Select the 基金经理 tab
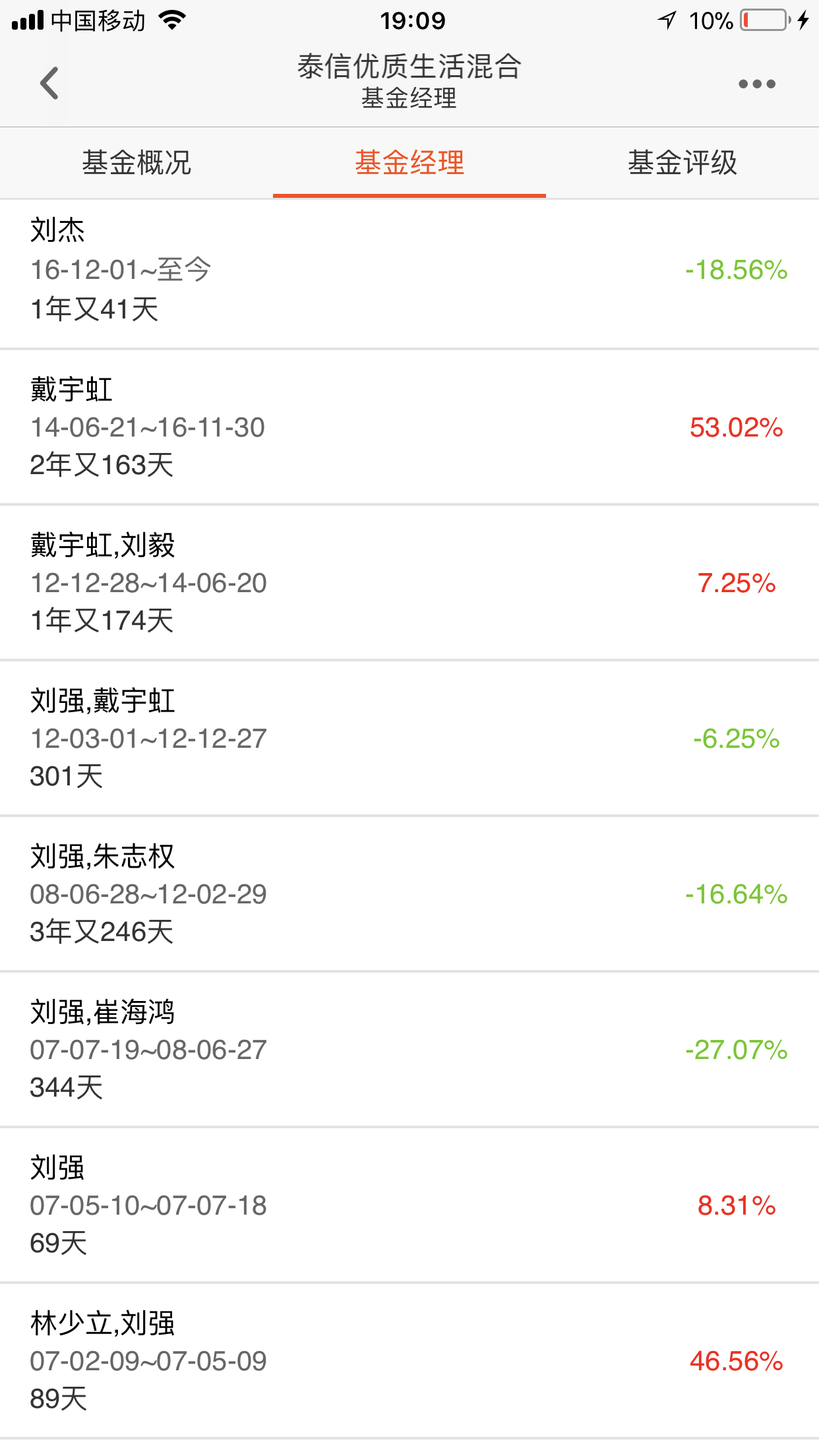The width and height of the screenshot is (819, 1456). (x=409, y=163)
